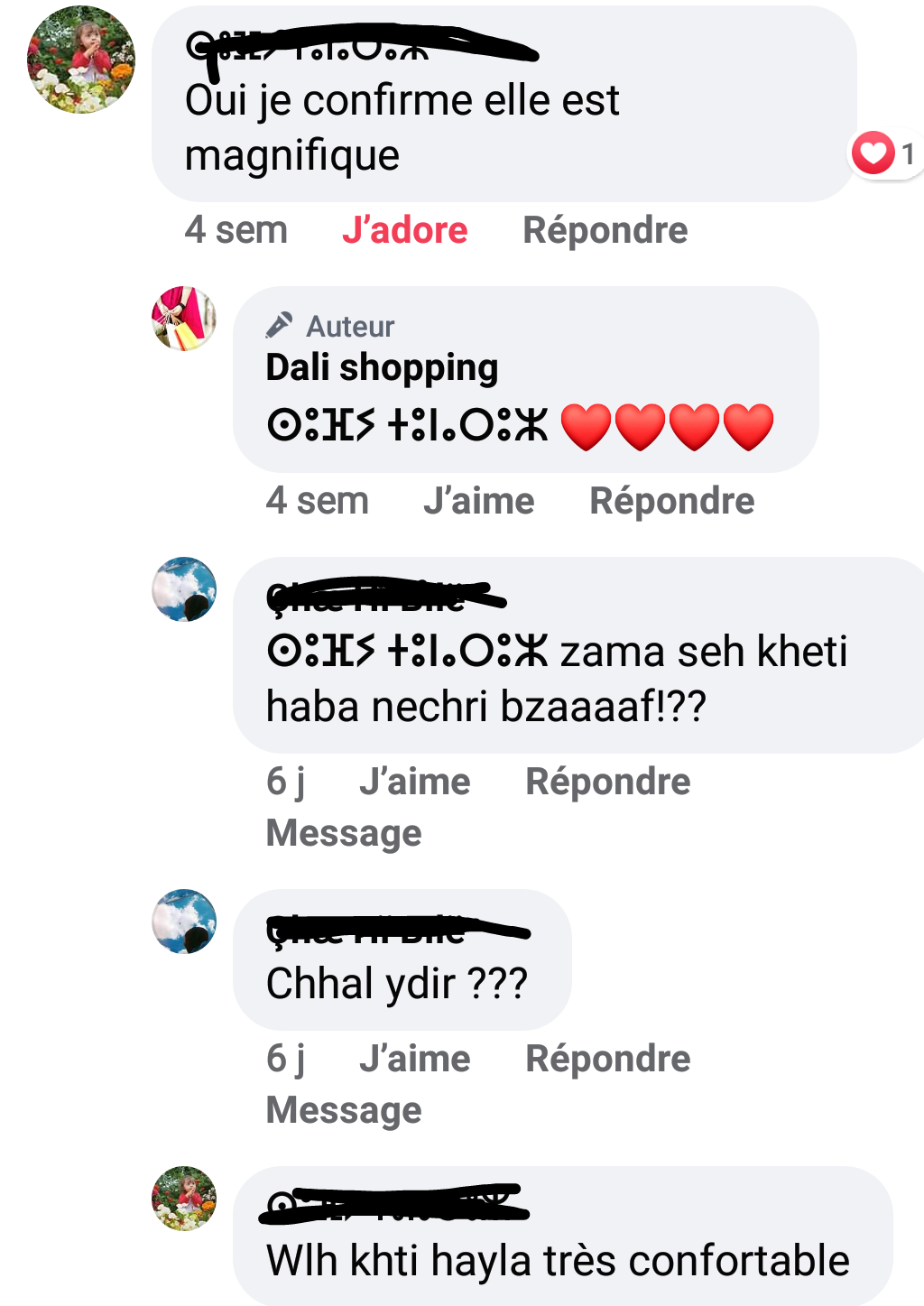Reply to the 'Chhal ydir ???' comment
Screen dimensions: 924x1306
(607, 1059)
